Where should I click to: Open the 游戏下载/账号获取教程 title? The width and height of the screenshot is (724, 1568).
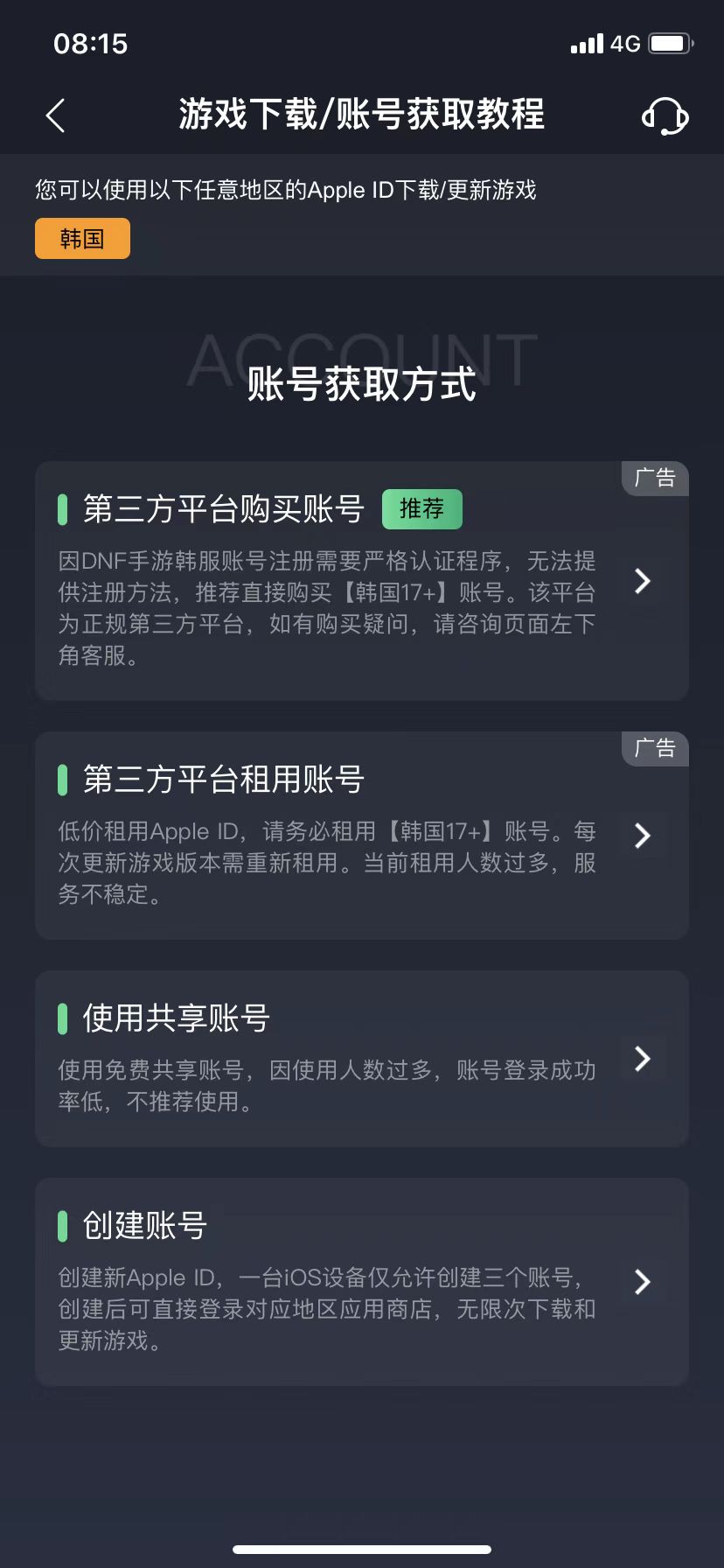pos(362,115)
